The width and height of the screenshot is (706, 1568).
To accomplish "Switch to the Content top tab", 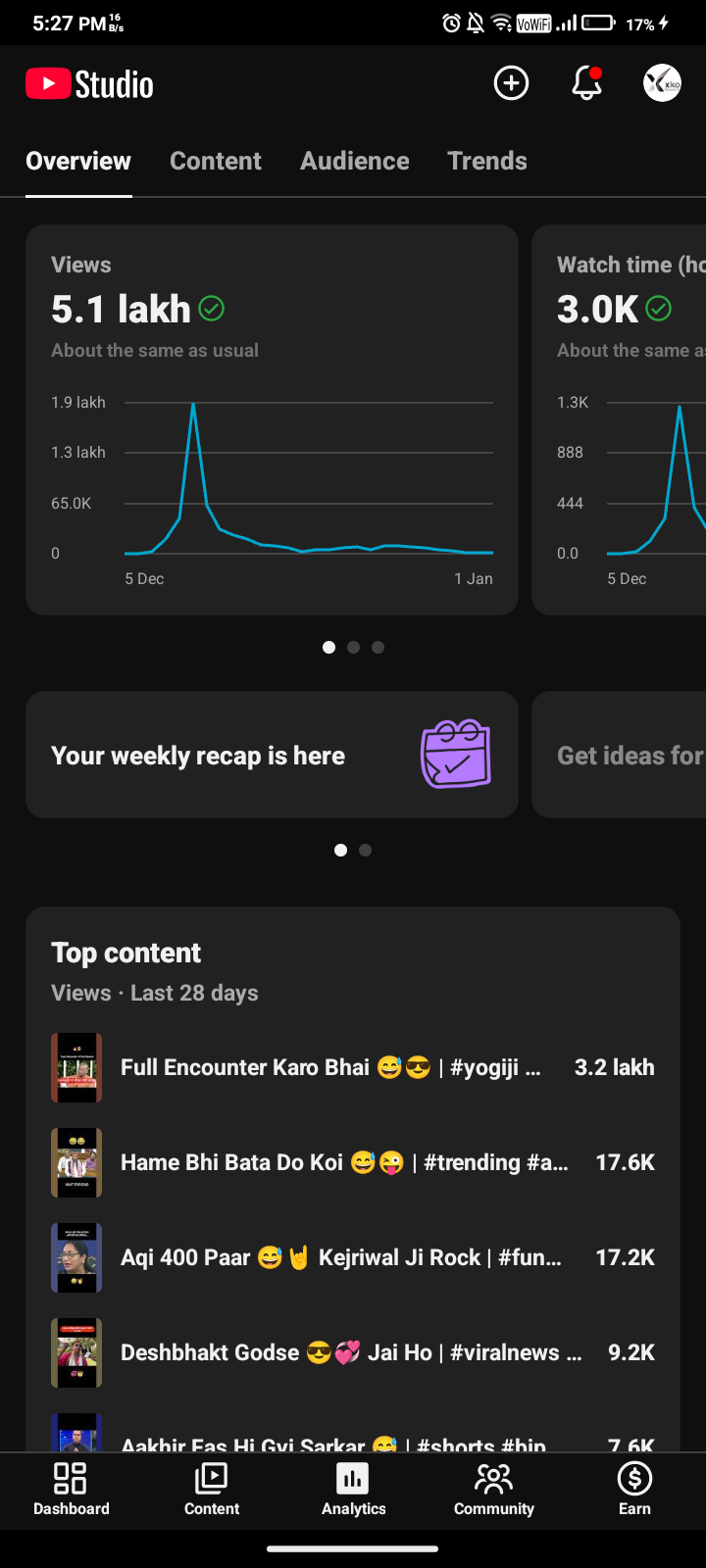I will point(216,161).
